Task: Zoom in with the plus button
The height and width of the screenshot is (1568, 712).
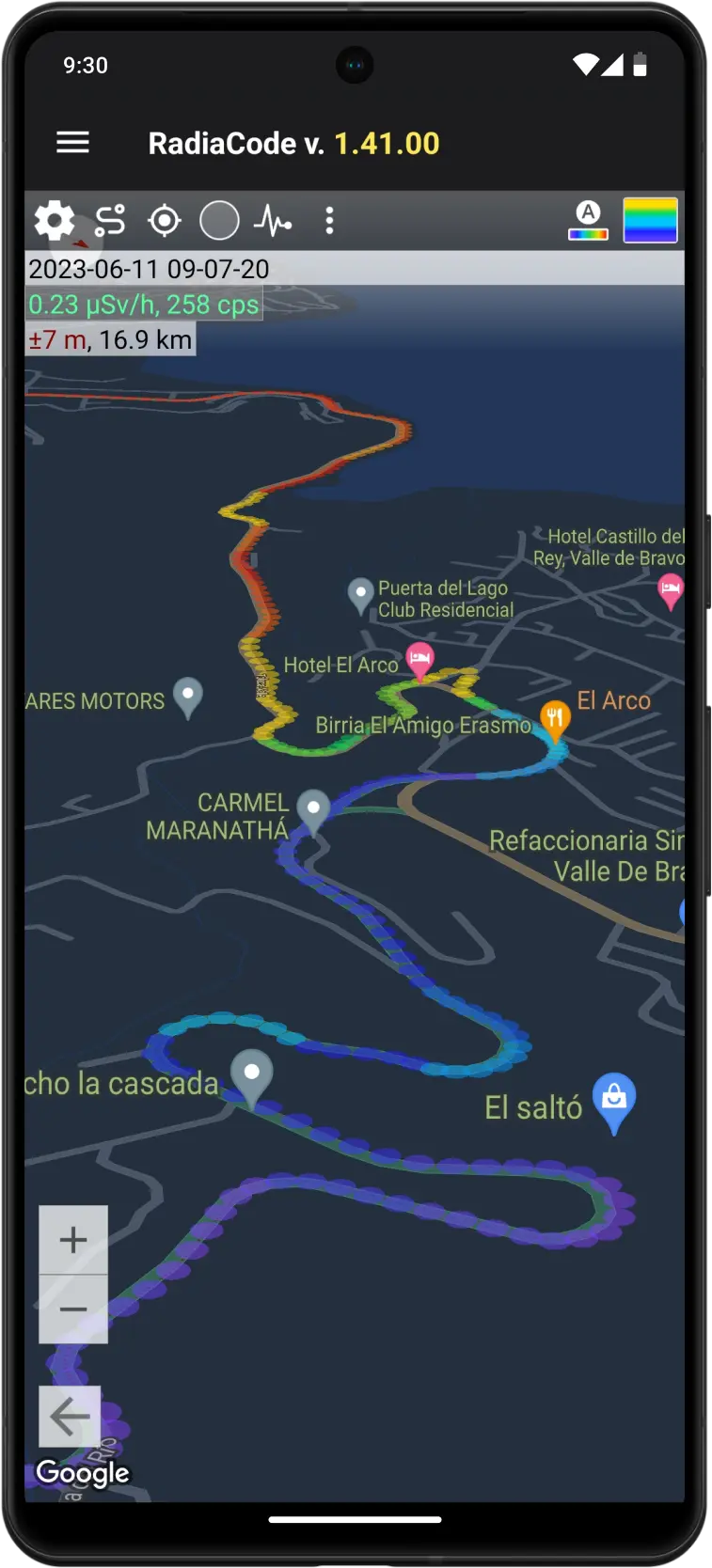Action: coord(73,1240)
